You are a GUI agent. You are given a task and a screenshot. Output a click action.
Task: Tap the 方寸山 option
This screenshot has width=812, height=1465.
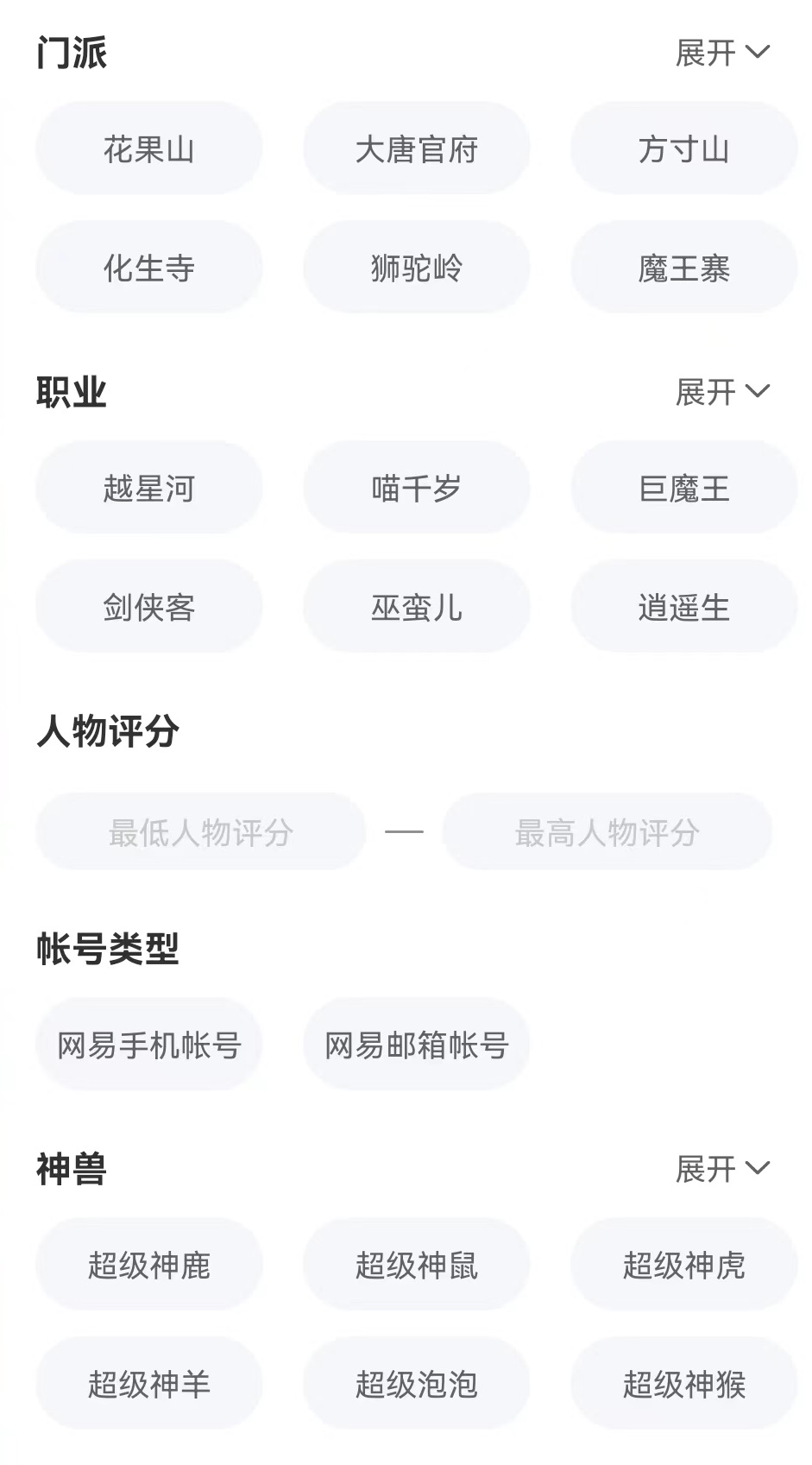pyautogui.click(x=683, y=149)
